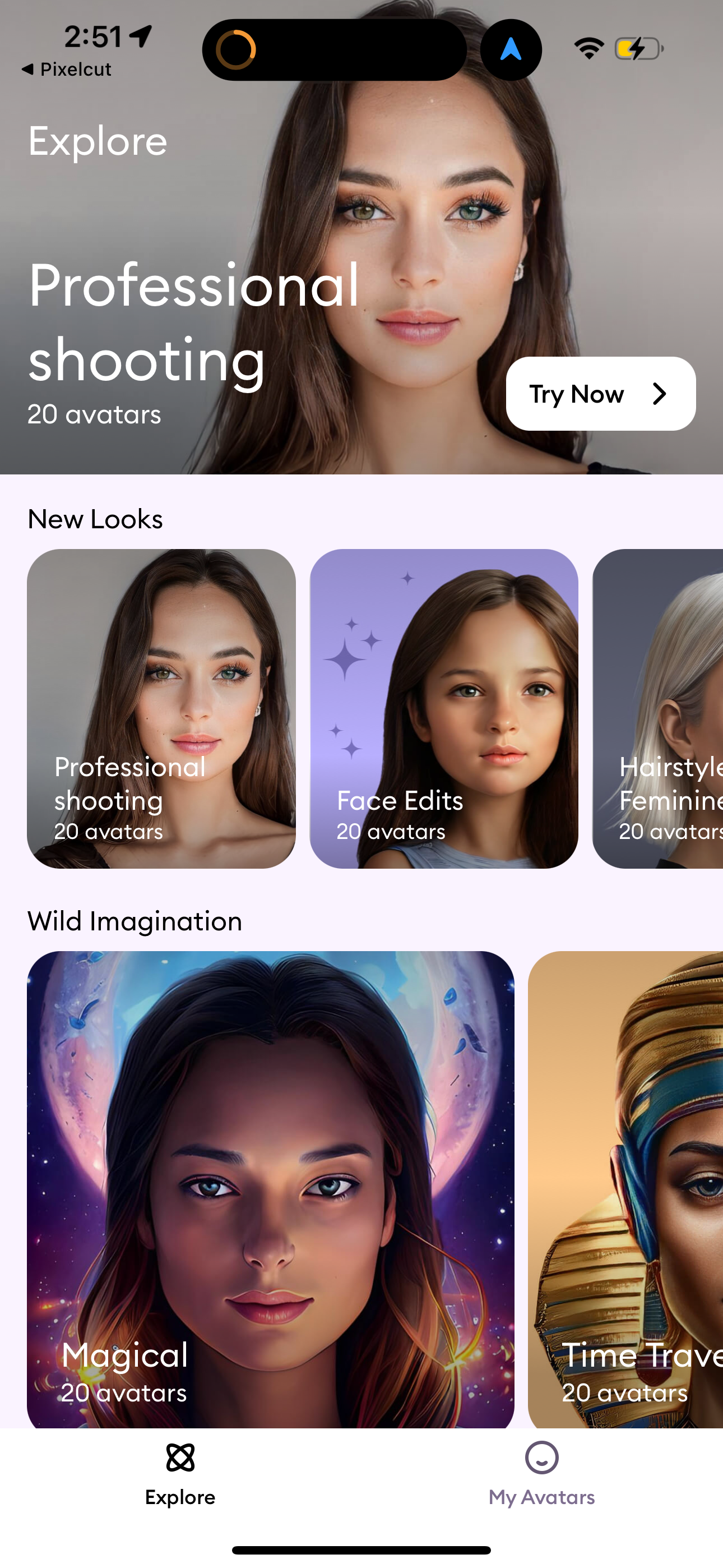The height and width of the screenshot is (1568, 723).
Task: Tap the chevron inside the Try Now button
Action: (x=659, y=394)
